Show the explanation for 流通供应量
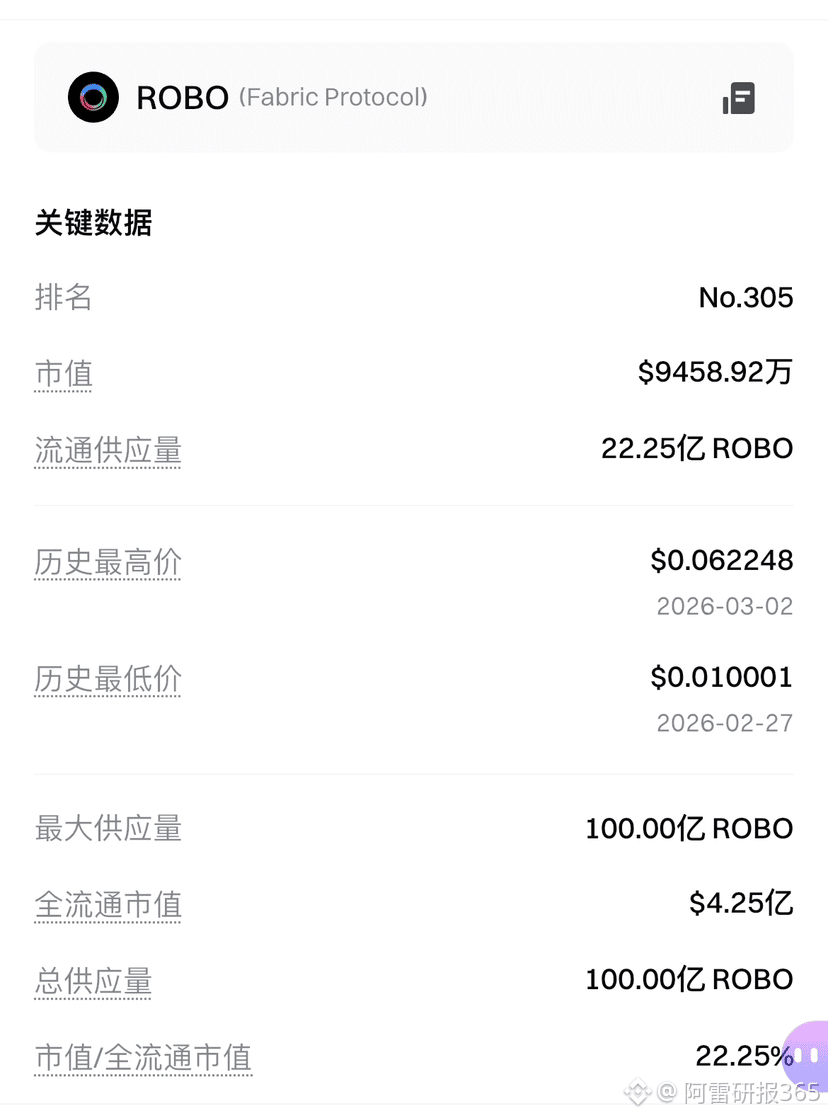 [x=108, y=450]
